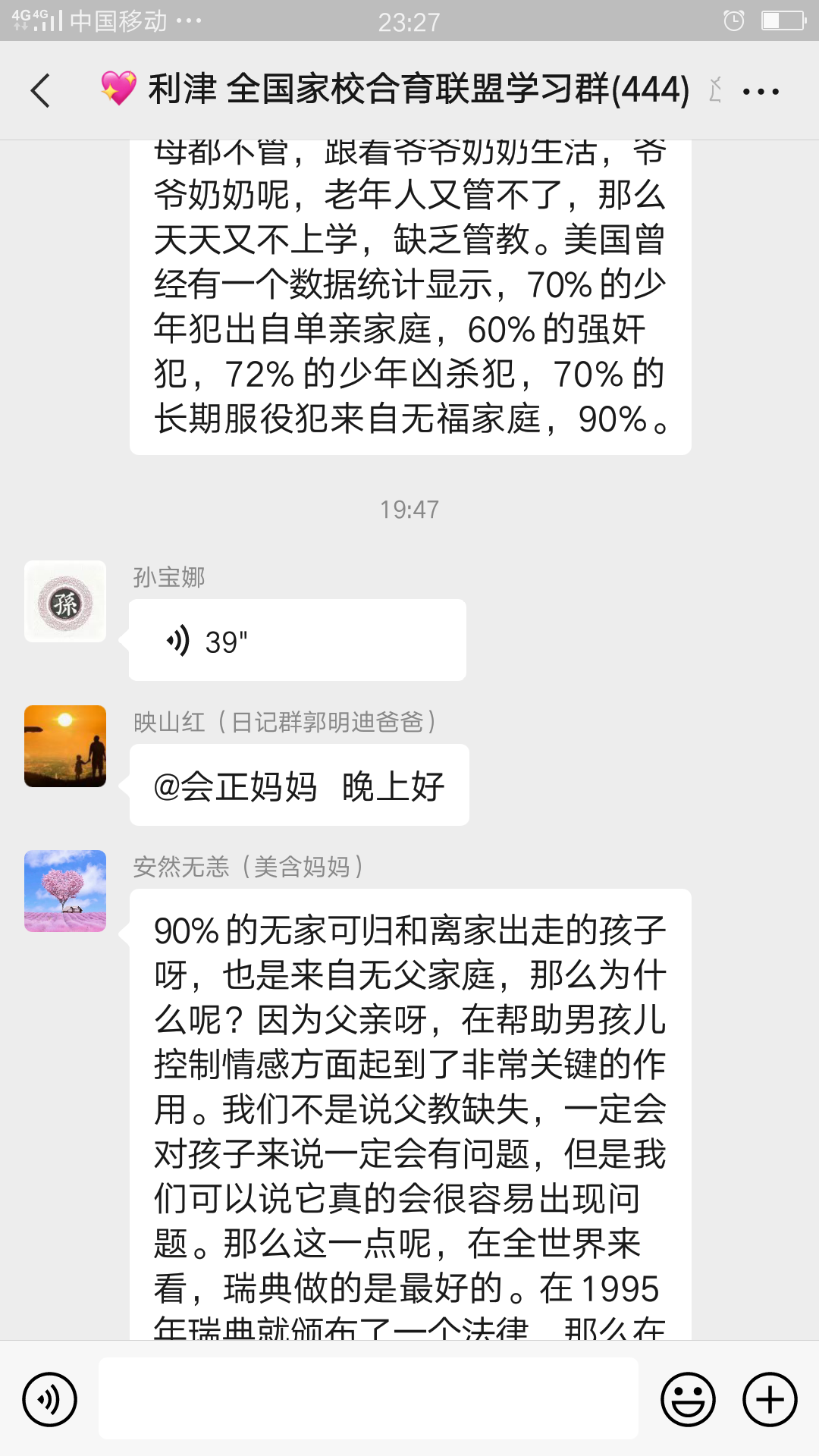Screen dimensions: 819x1456
Task: Open attachments with the plus icon
Action: pyautogui.click(x=769, y=1399)
